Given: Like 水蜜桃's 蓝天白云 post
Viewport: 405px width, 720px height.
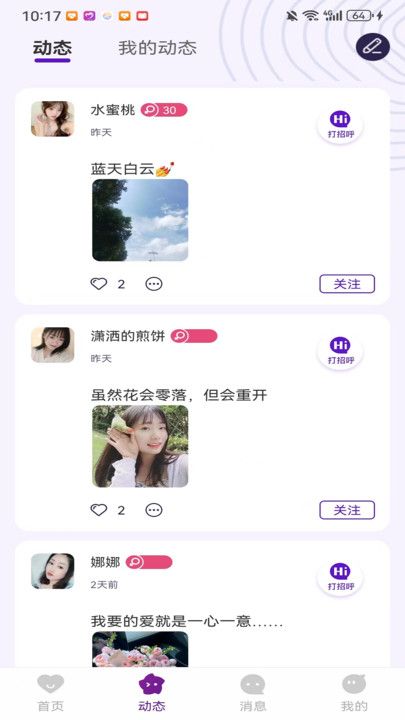Looking at the screenshot, I should click(98, 284).
